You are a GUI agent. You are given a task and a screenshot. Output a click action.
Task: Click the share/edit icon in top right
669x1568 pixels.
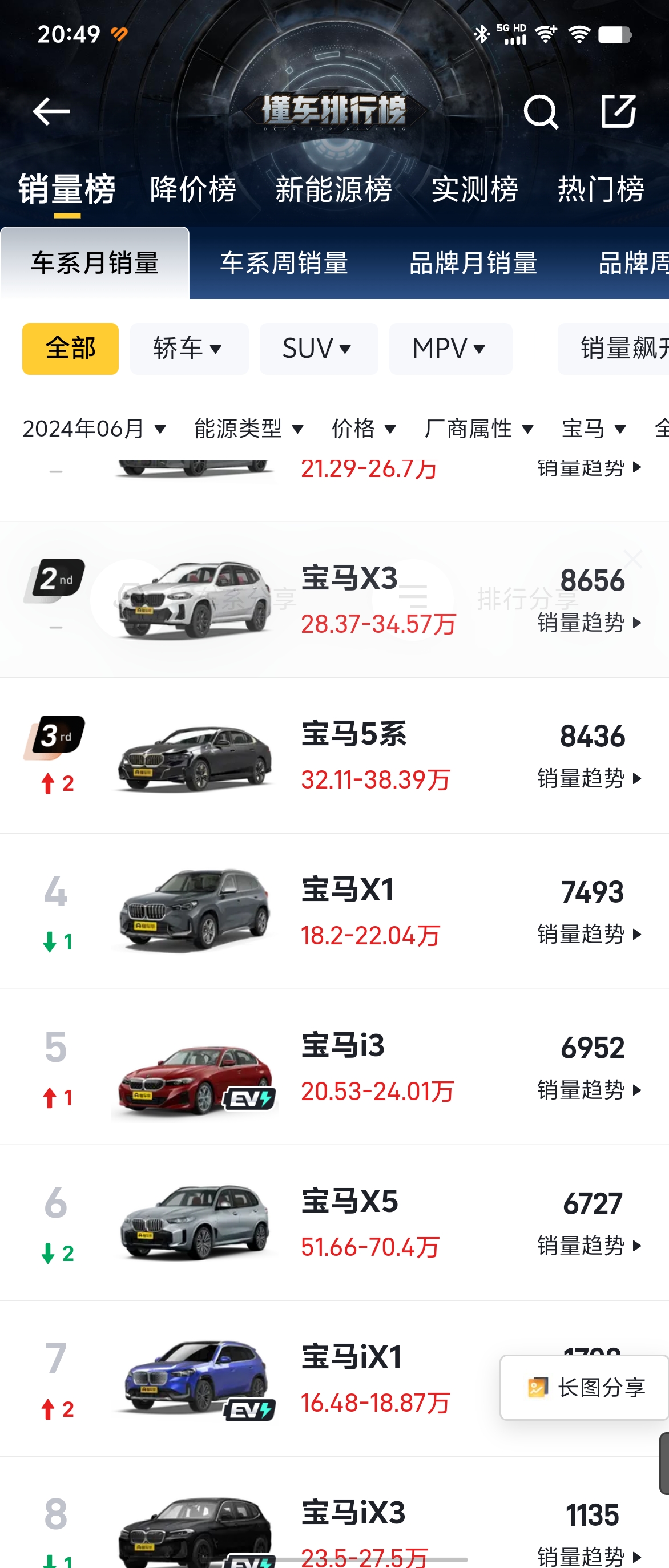click(x=619, y=112)
